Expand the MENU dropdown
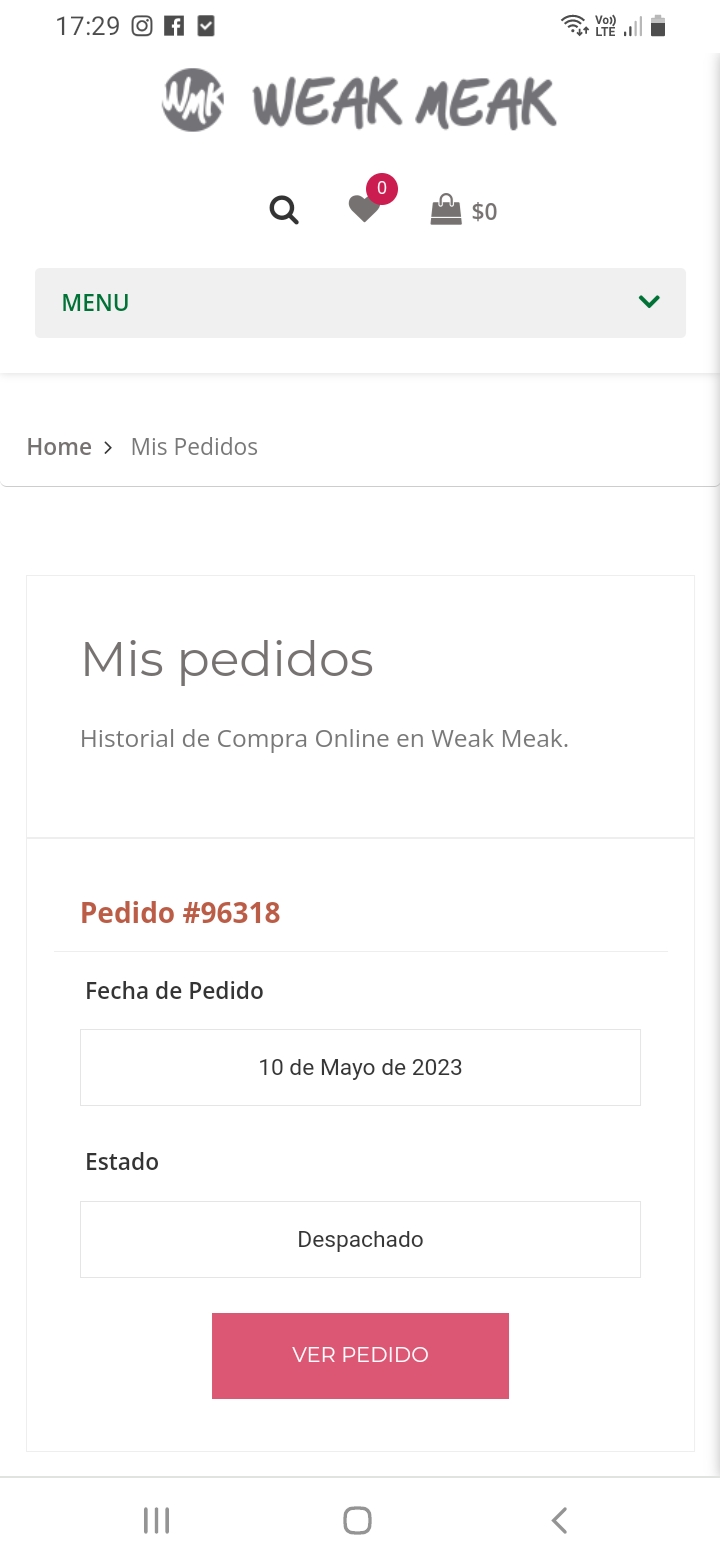 coord(360,302)
